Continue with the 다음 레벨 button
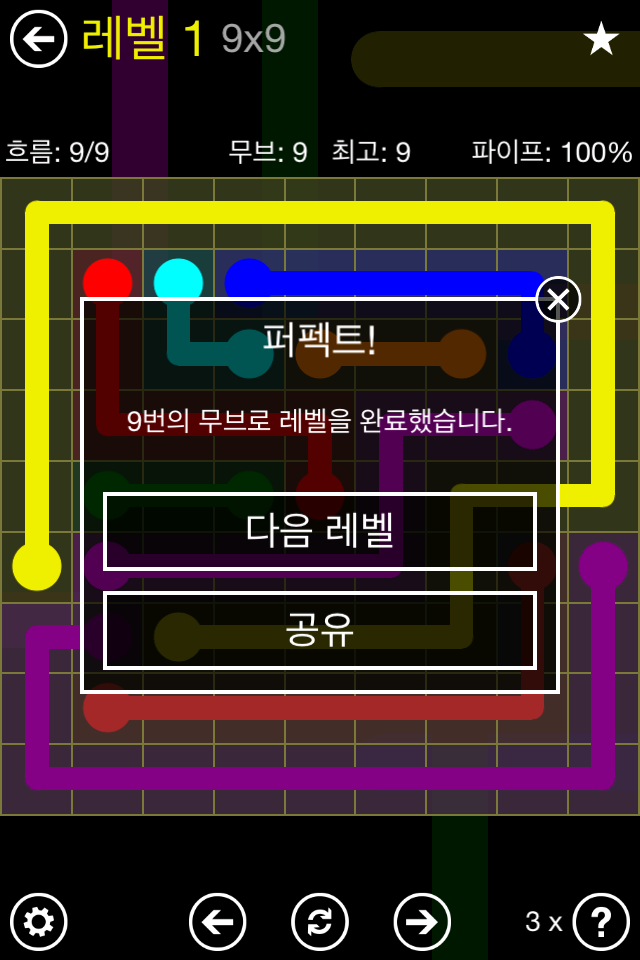 [x=320, y=531]
